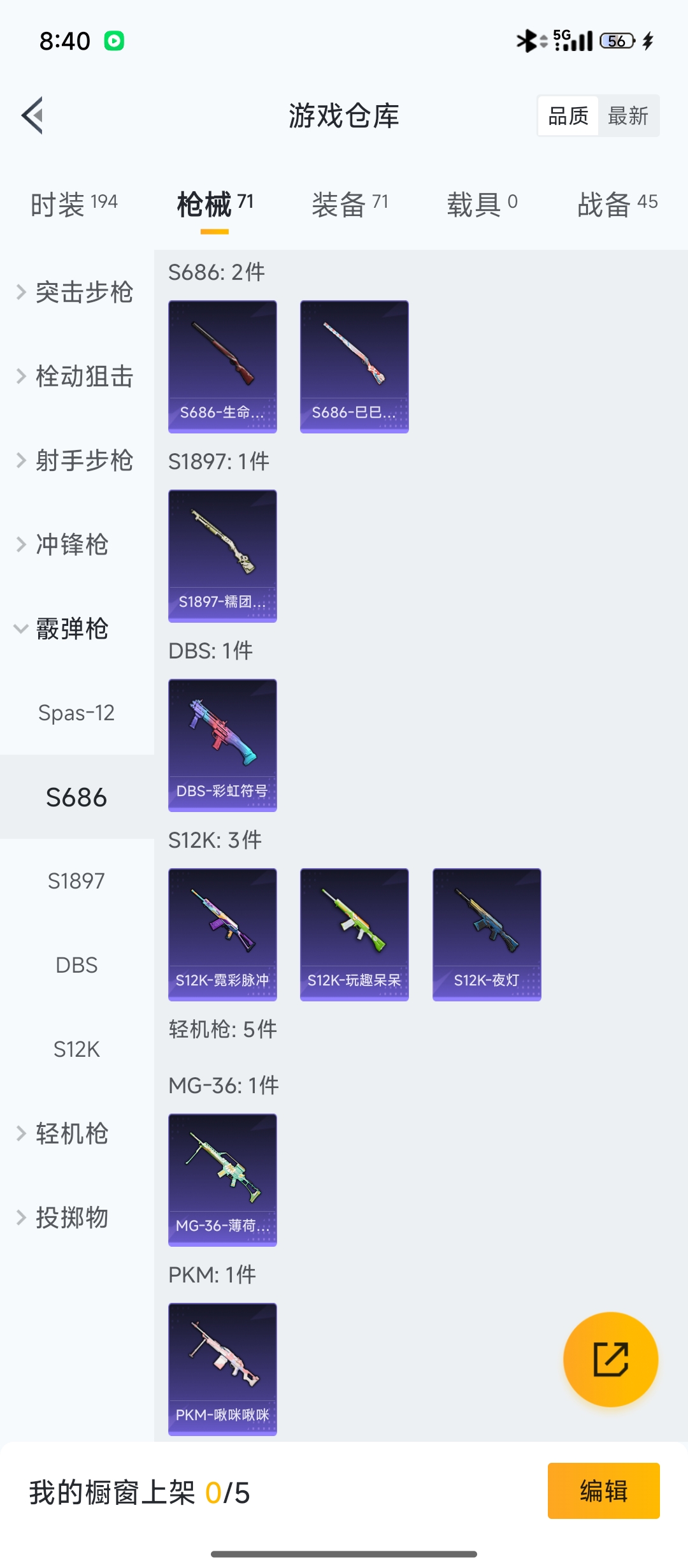
Task: Collapse the 霰弹枪 category
Action: click(70, 629)
